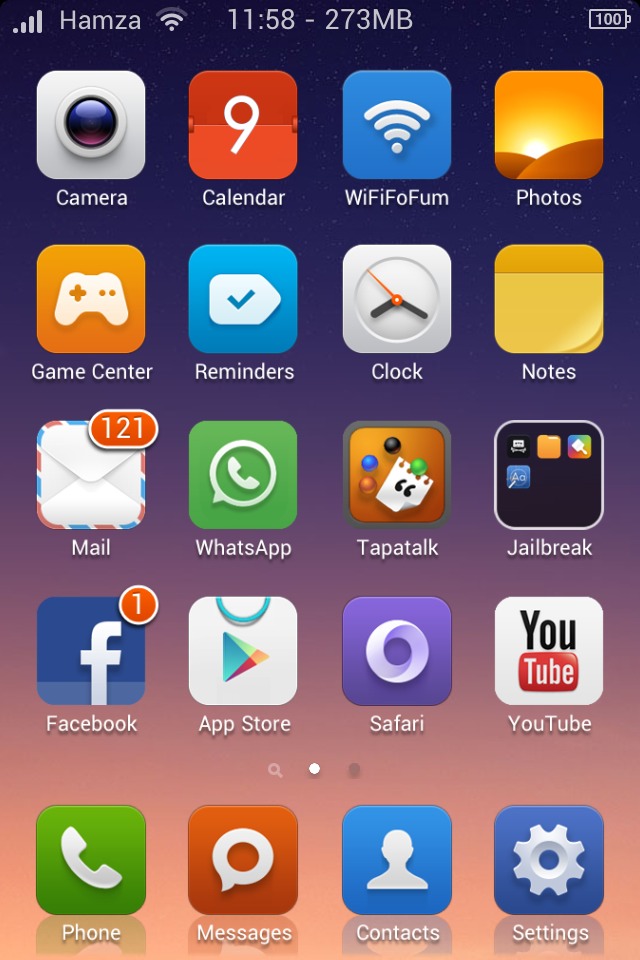
Task: Open the Reminders app
Action: 243,299
